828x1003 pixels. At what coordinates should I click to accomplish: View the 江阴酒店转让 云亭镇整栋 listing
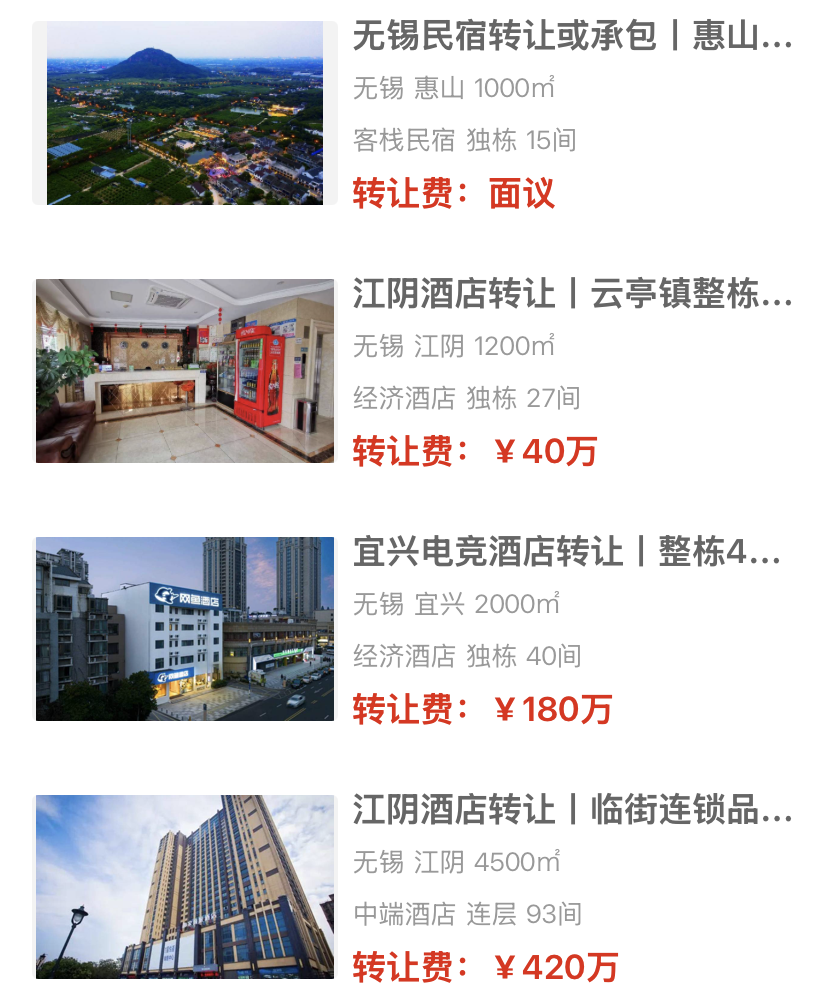click(x=571, y=295)
